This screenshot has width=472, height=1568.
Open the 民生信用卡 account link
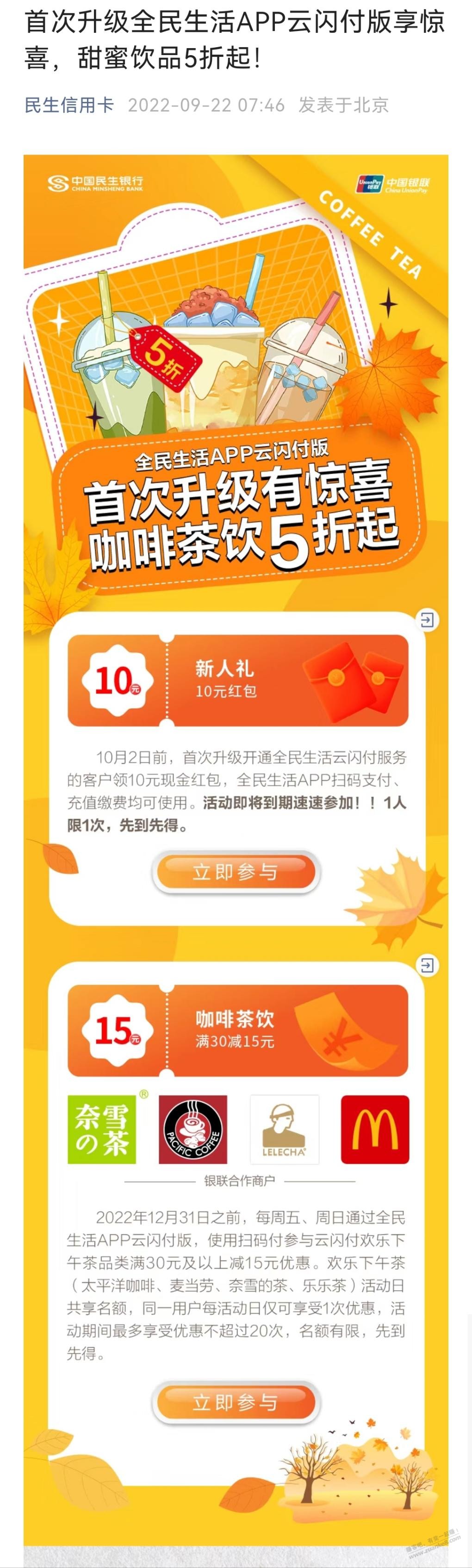69,105
